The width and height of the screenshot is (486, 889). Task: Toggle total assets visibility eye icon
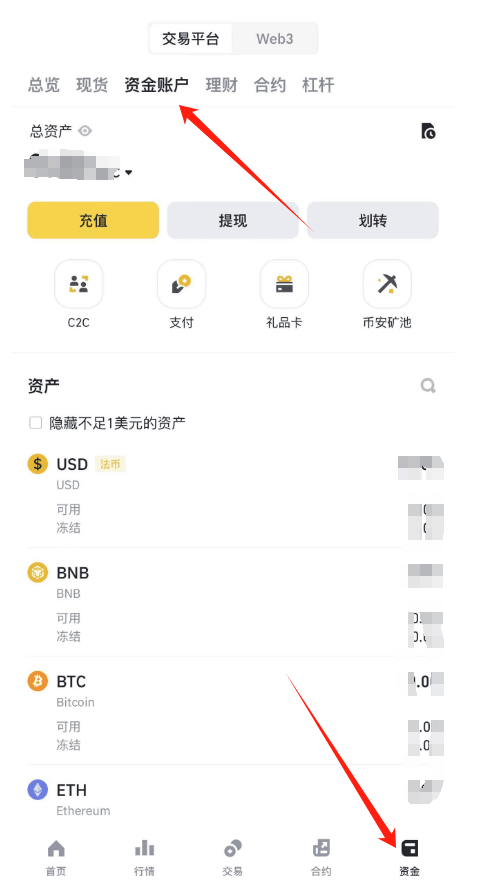click(x=85, y=131)
